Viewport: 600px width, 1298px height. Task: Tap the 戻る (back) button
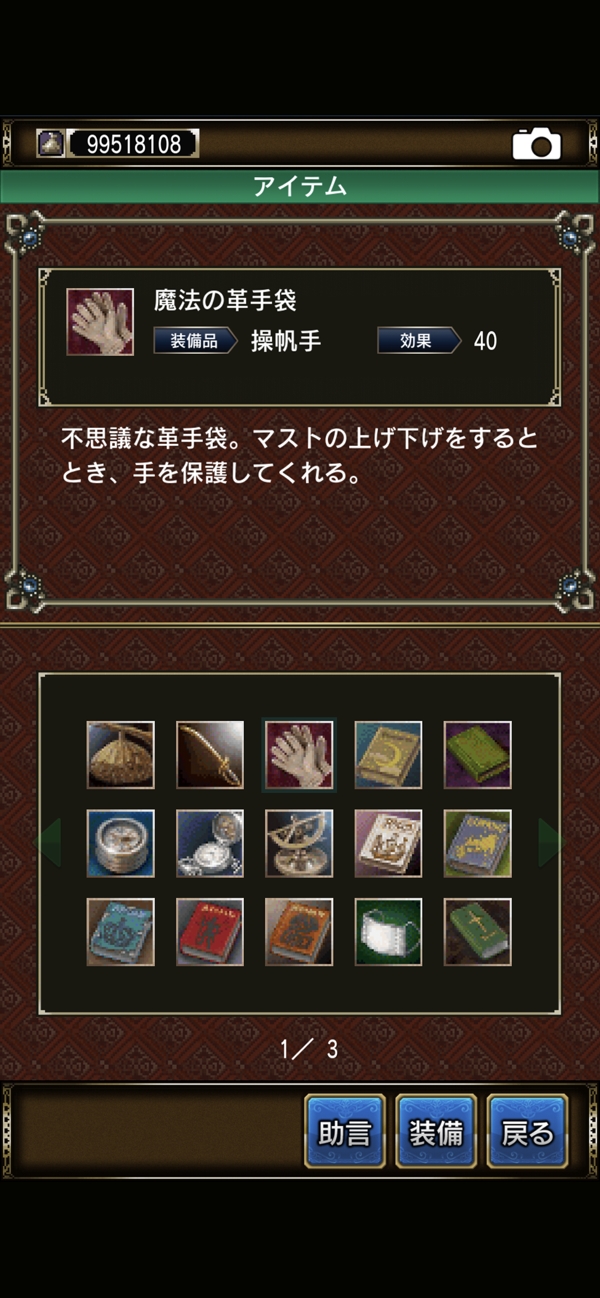[x=527, y=1132]
